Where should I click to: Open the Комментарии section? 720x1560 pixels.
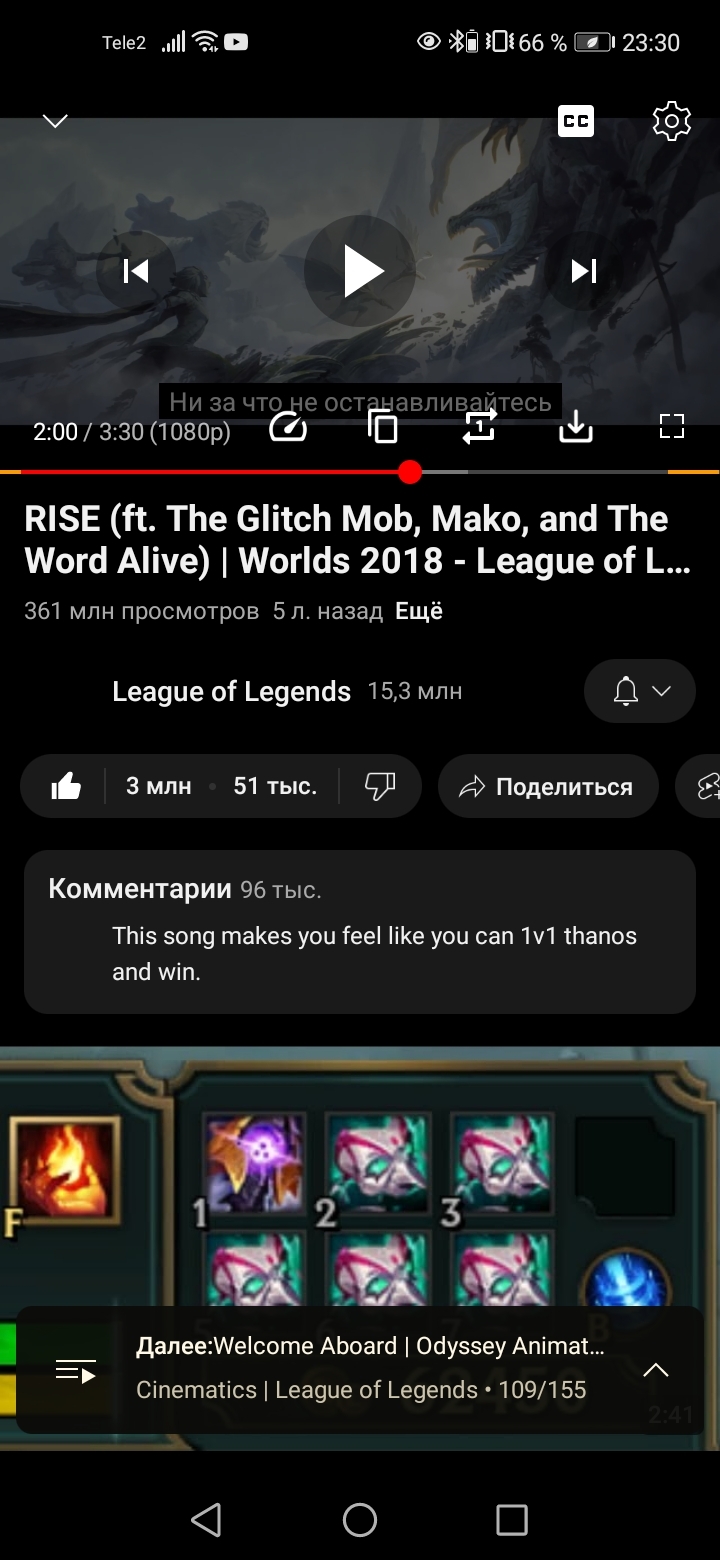(x=359, y=932)
